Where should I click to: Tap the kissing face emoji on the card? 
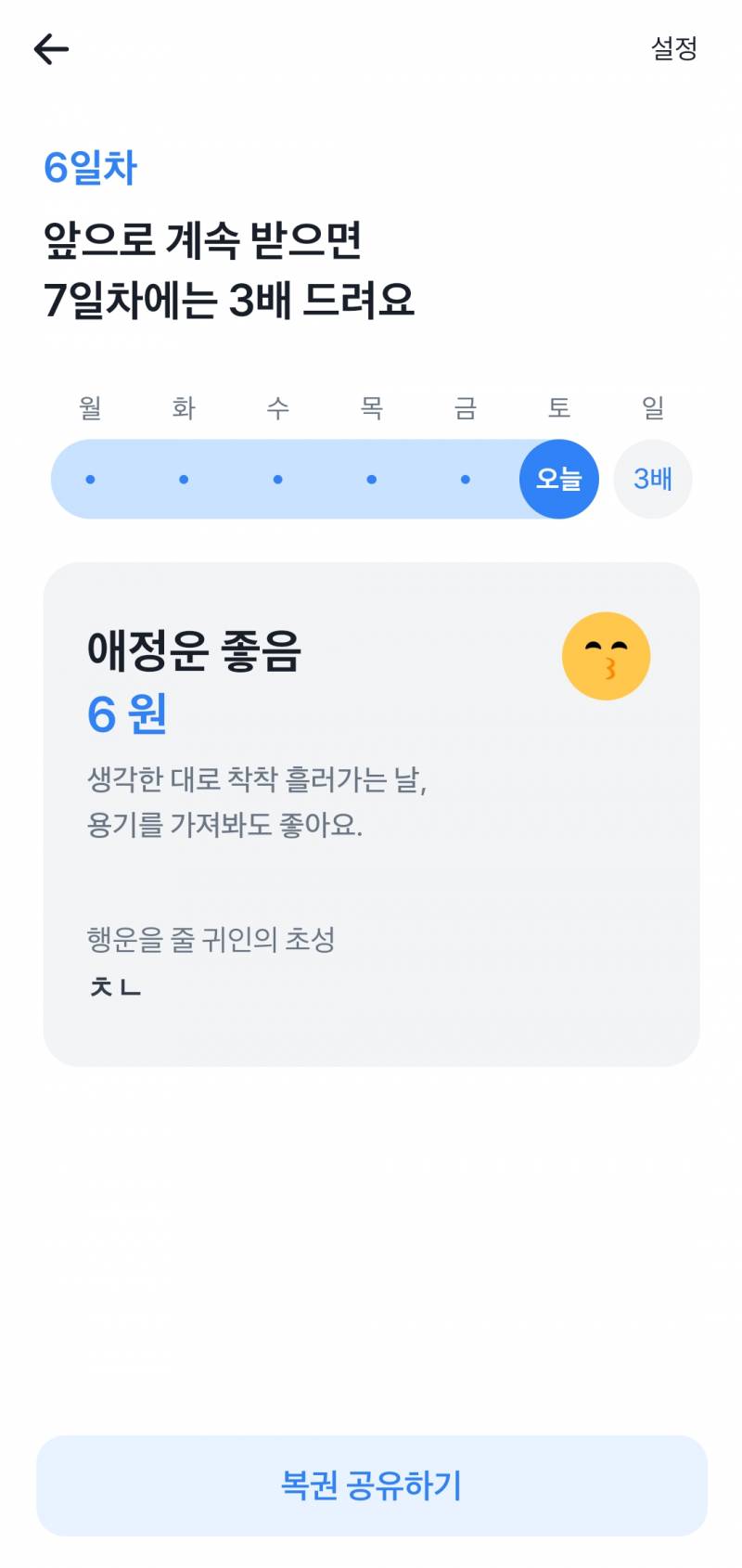pos(606,656)
